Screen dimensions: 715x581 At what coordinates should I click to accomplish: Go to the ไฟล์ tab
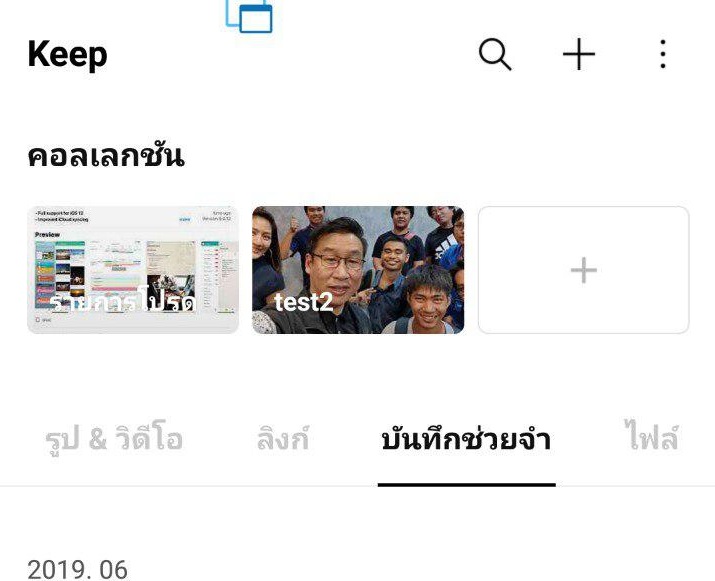coord(652,439)
